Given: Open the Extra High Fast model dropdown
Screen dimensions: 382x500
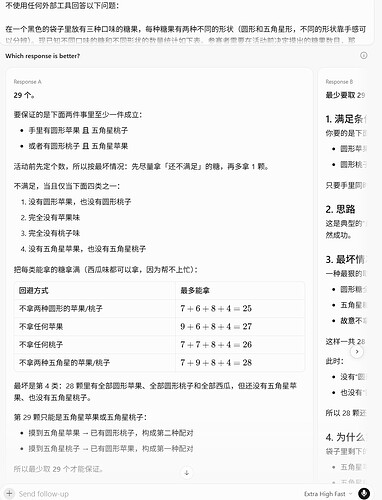Looking at the screenshot, I should 328,494.
